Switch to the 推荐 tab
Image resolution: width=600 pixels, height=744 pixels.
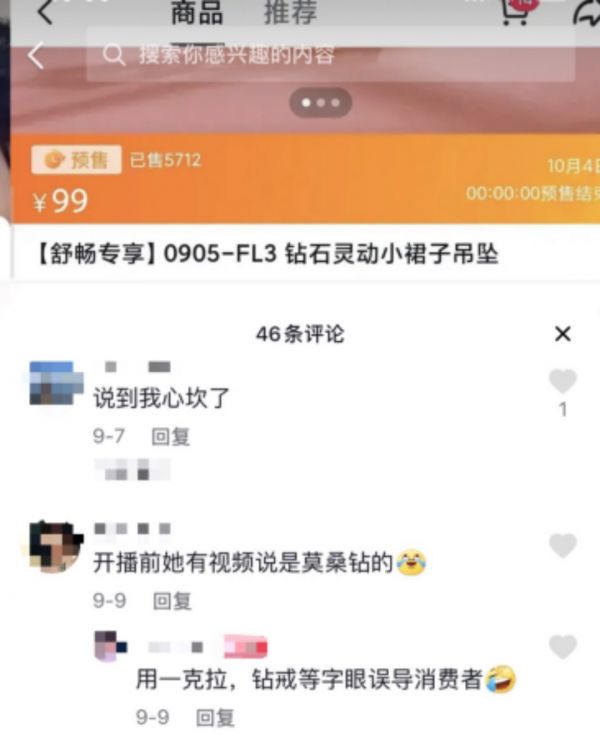pyautogui.click(x=289, y=12)
